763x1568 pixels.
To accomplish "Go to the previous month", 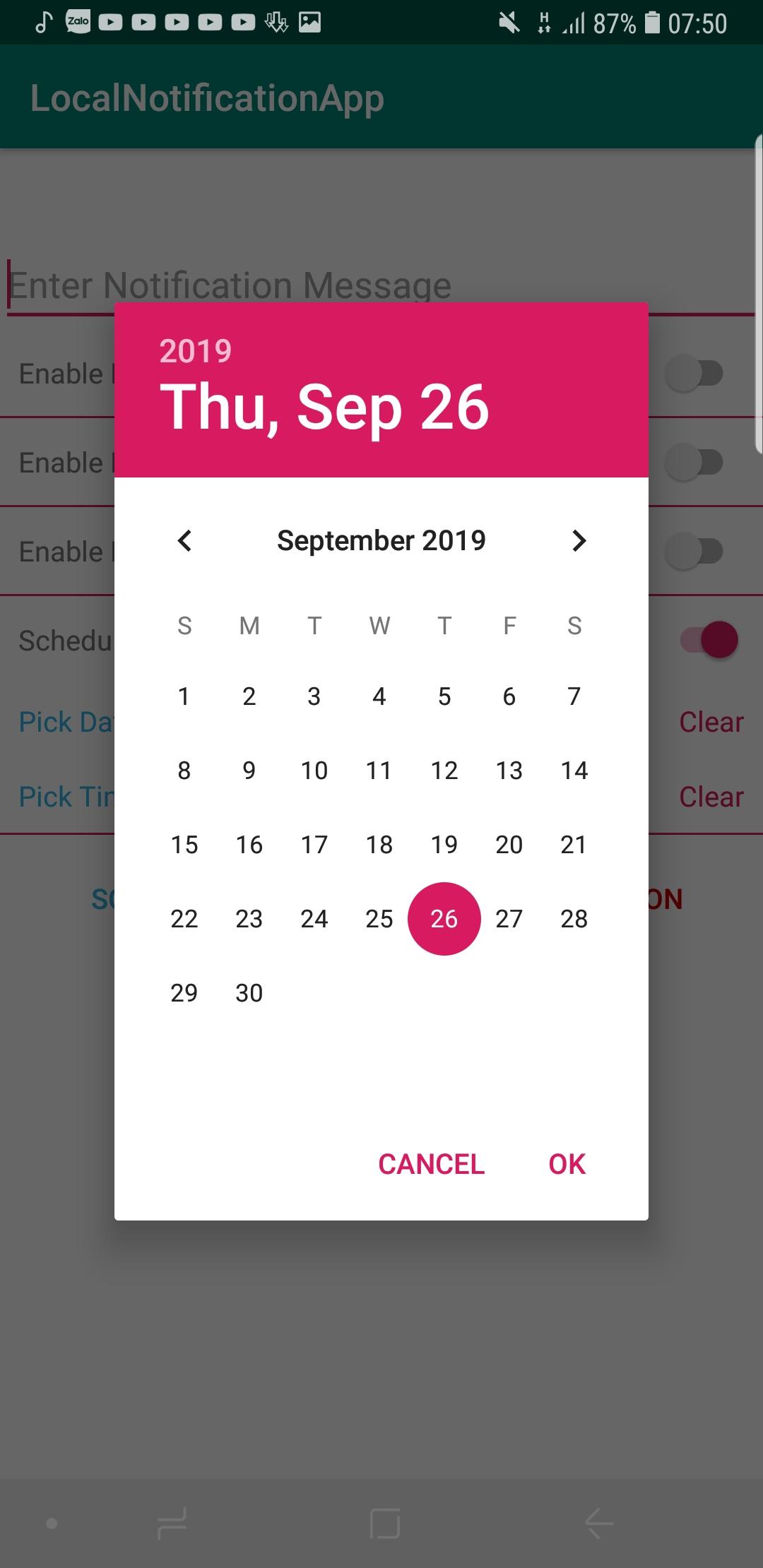I will (x=184, y=541).
